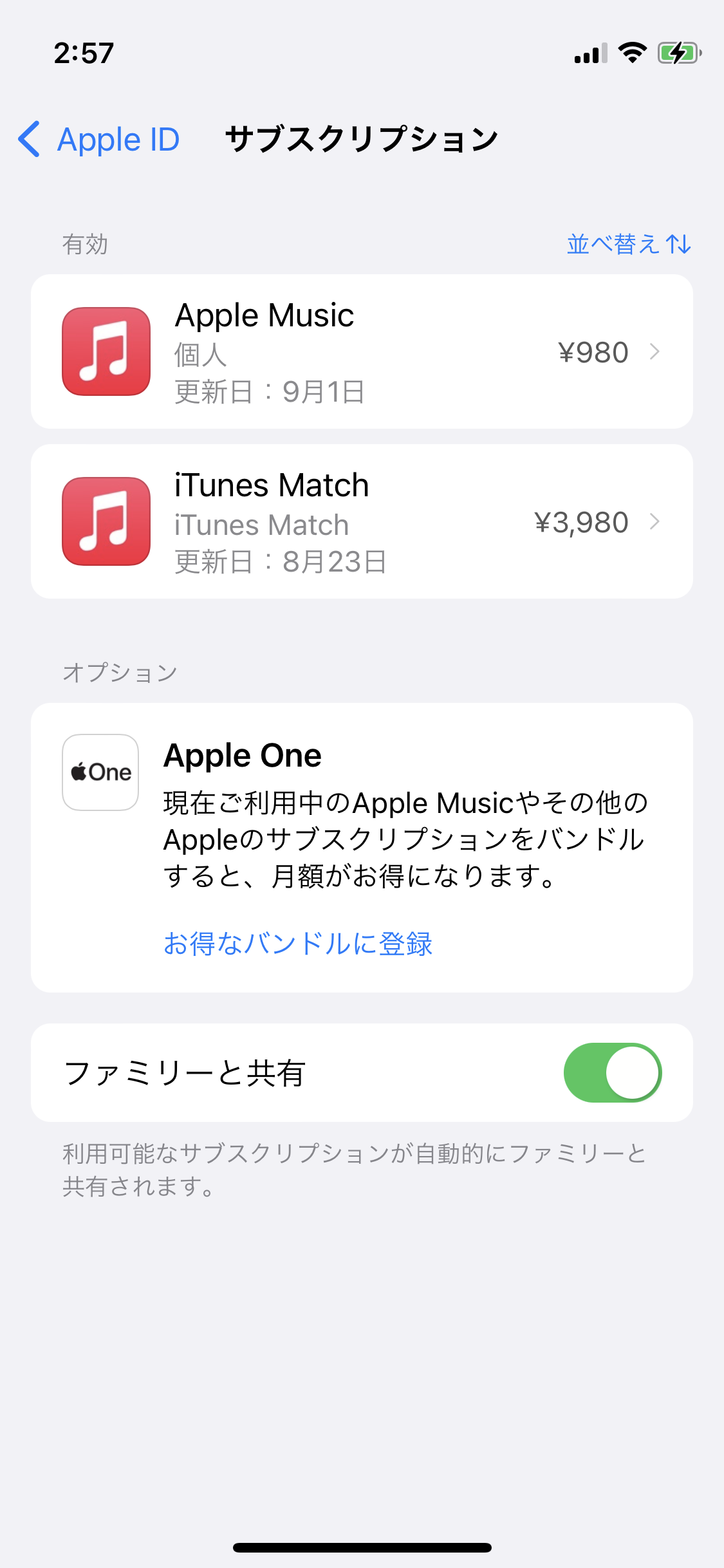Image resolution: width=724 pixels, height=1568 pixels.
Task: Tap the お得なバンドルに登録 link
Action: pos(297,944)
